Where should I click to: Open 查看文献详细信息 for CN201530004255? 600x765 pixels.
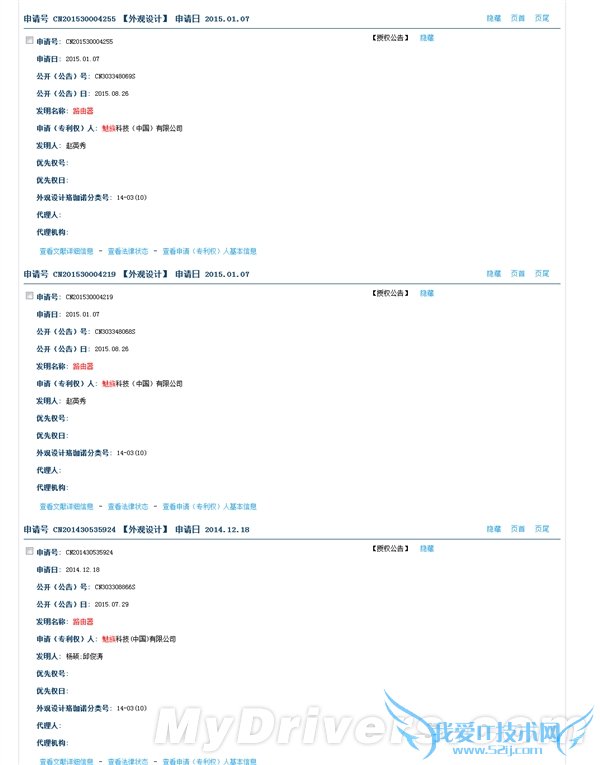pos(66,251)
